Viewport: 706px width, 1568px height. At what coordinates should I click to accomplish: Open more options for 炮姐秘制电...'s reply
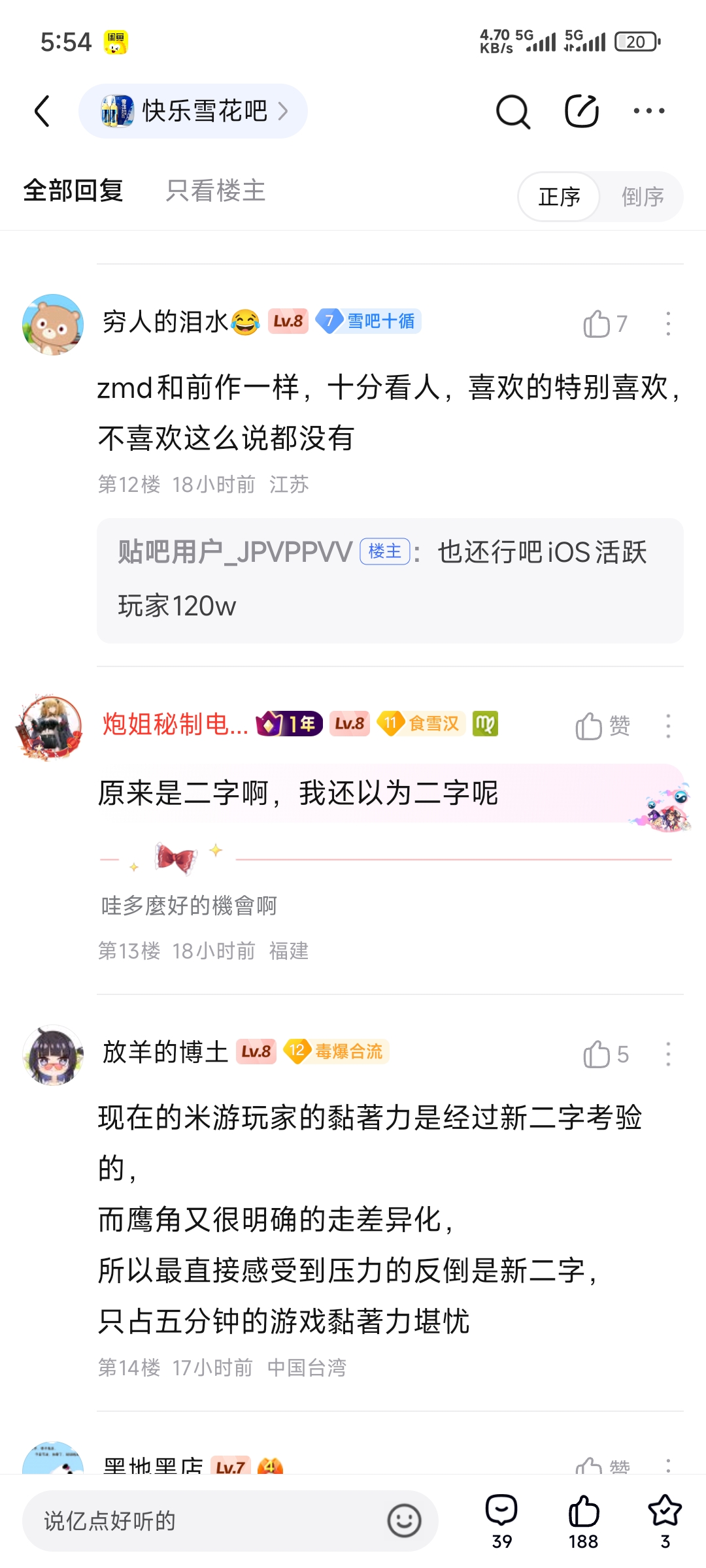coord(667,726)
